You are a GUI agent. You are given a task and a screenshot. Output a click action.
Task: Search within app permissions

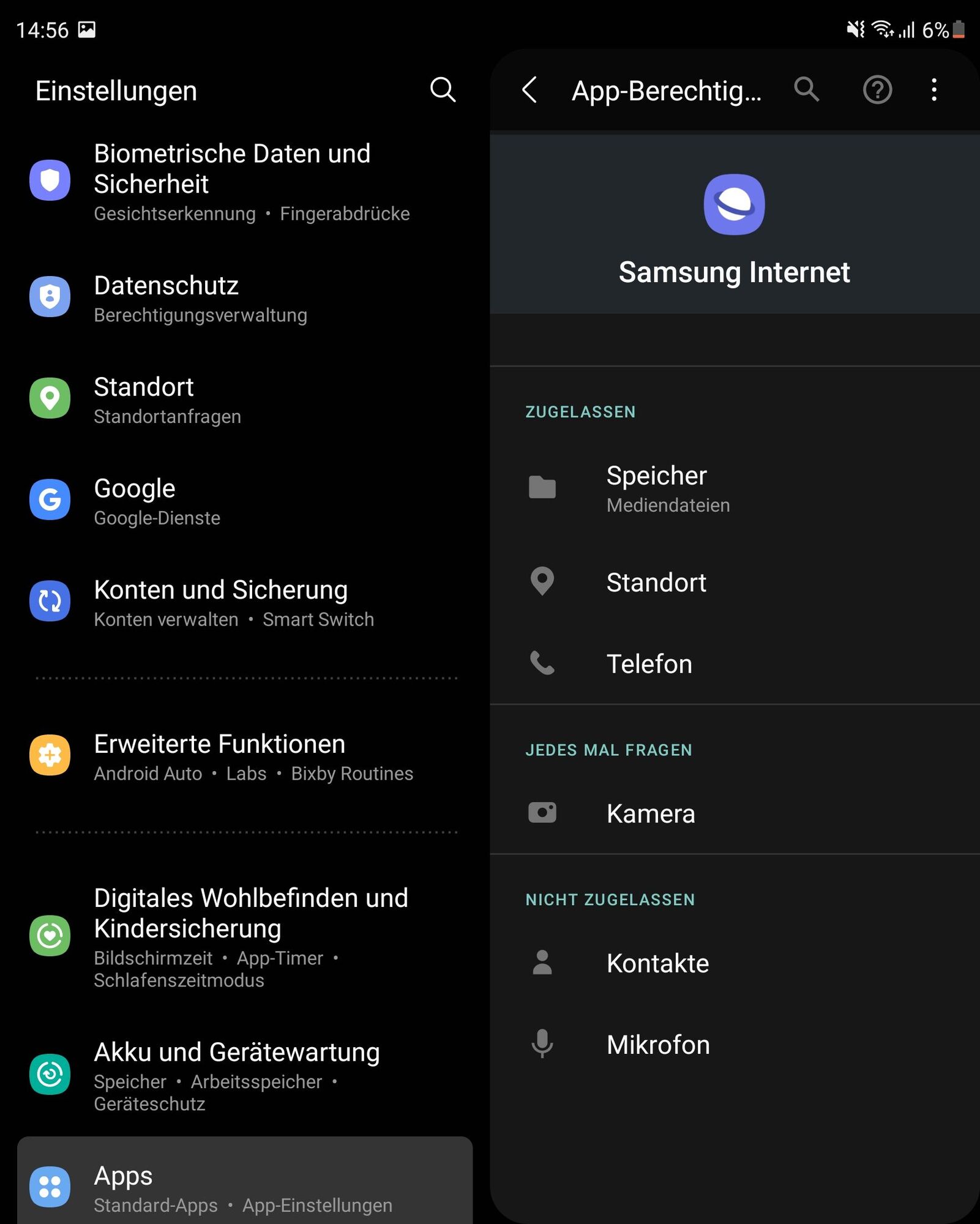click(806, 90)
